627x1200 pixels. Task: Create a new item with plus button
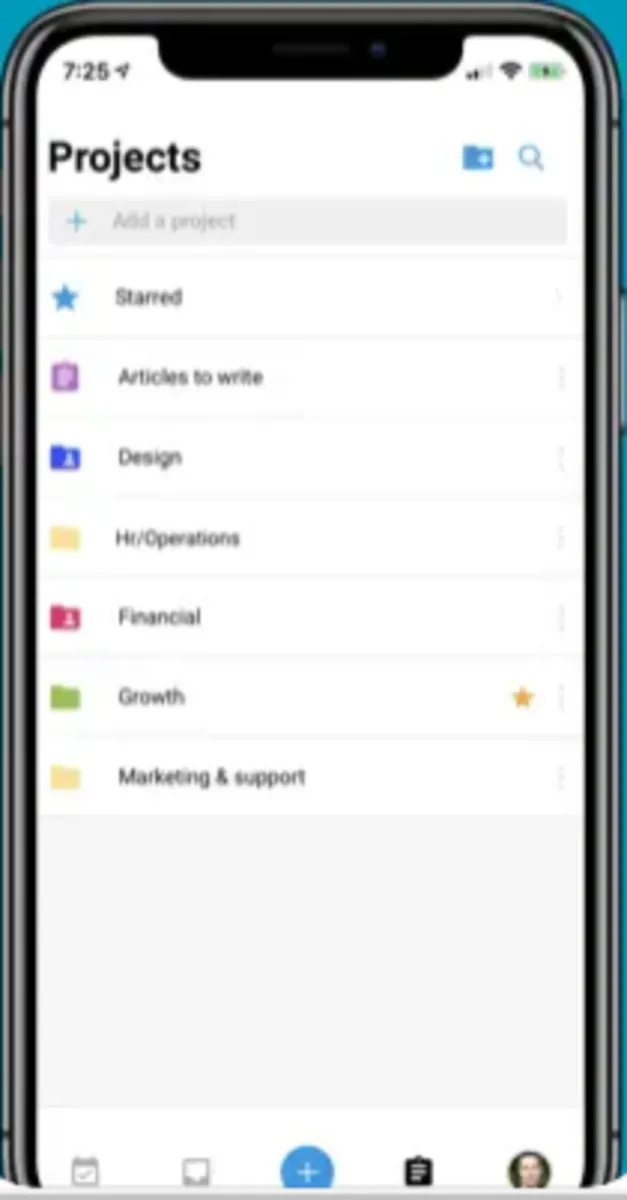coord(307,1170)
